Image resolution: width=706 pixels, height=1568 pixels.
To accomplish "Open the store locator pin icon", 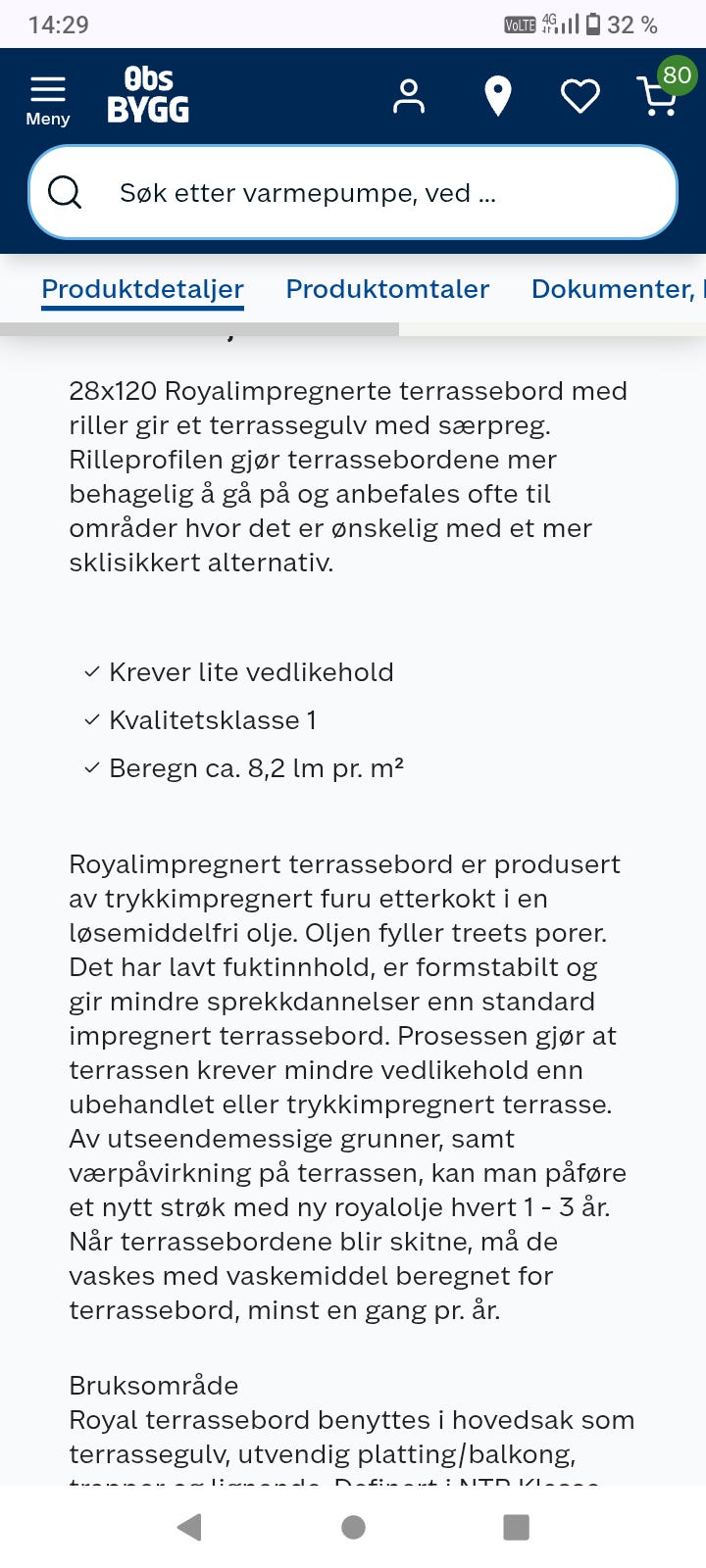I will click(498, 94).
